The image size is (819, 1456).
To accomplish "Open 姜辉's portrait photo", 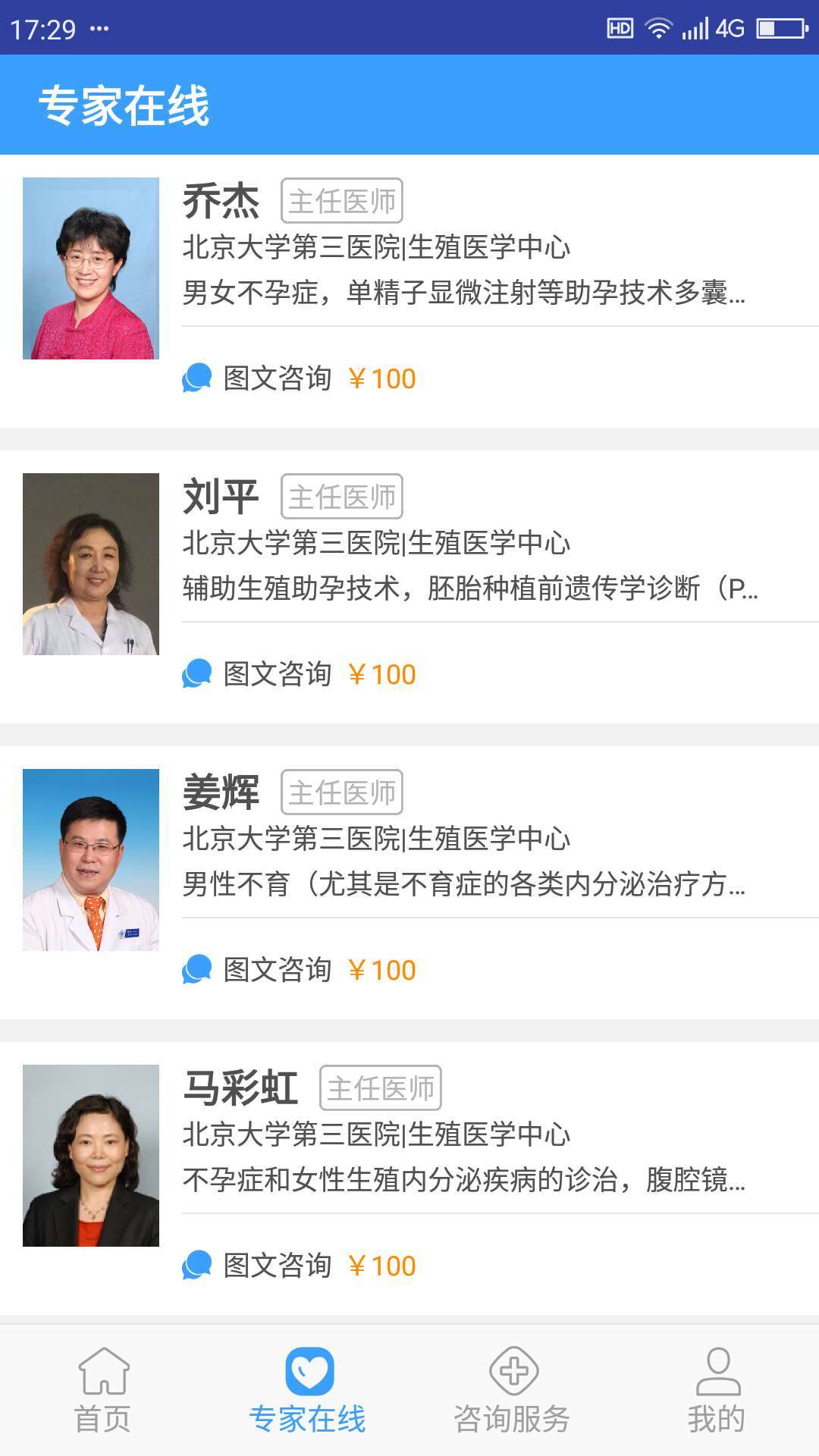I will pyautogui.click(x=91, y=861).
